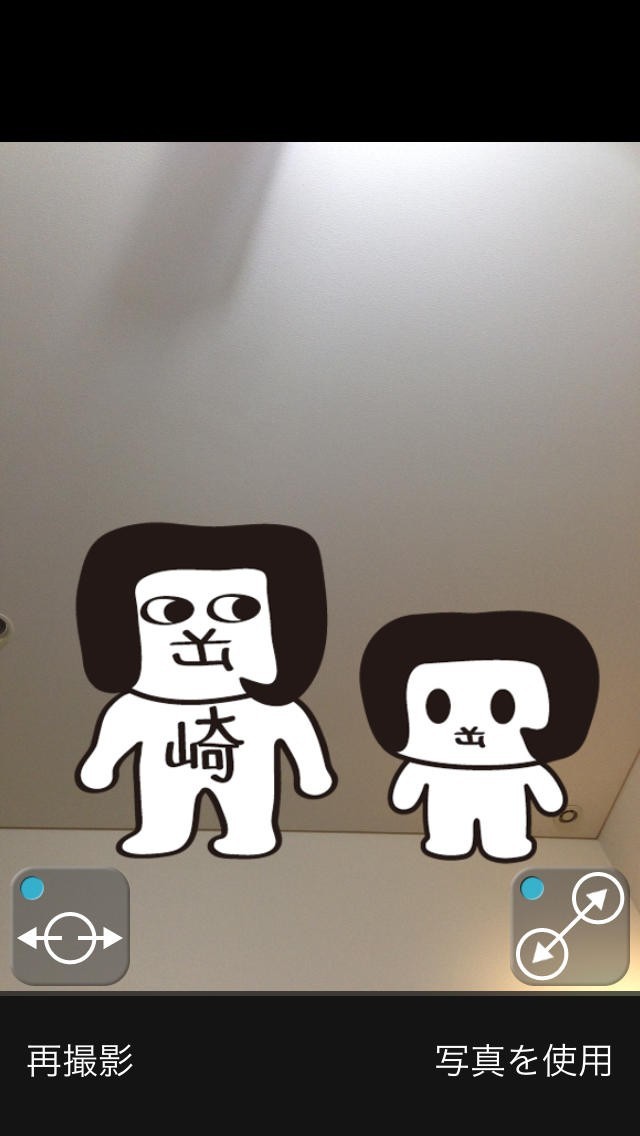Toggle the horizontal move control
The height and width of the screenshot is (1136, 640).
point(70,927)
